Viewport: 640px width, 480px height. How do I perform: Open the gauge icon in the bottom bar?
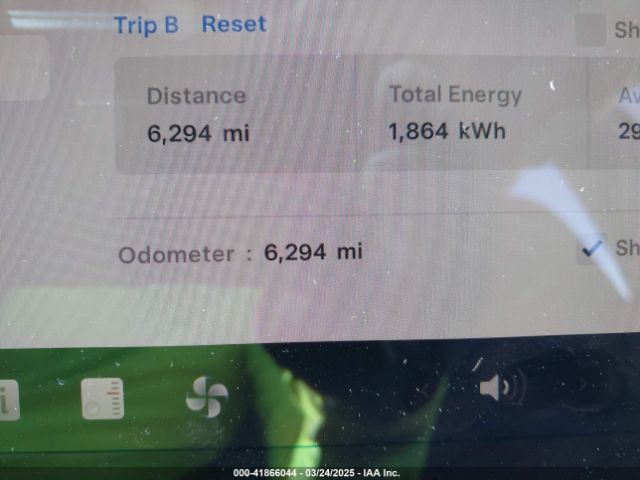click(103, 398)
